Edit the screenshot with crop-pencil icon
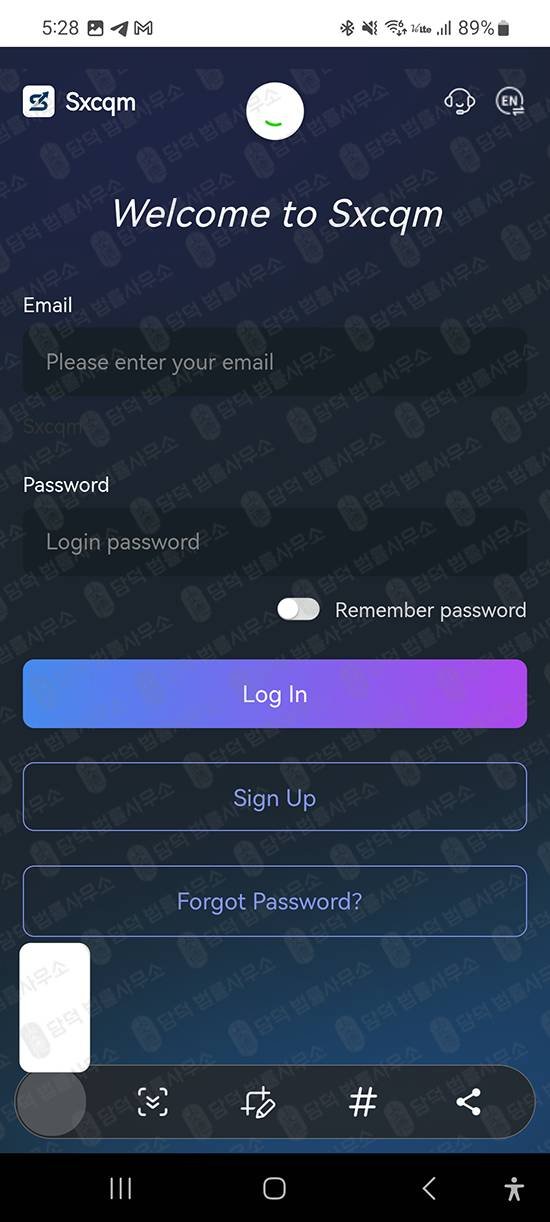This screenshot has width=550, height=1222. click(258, 1102)
